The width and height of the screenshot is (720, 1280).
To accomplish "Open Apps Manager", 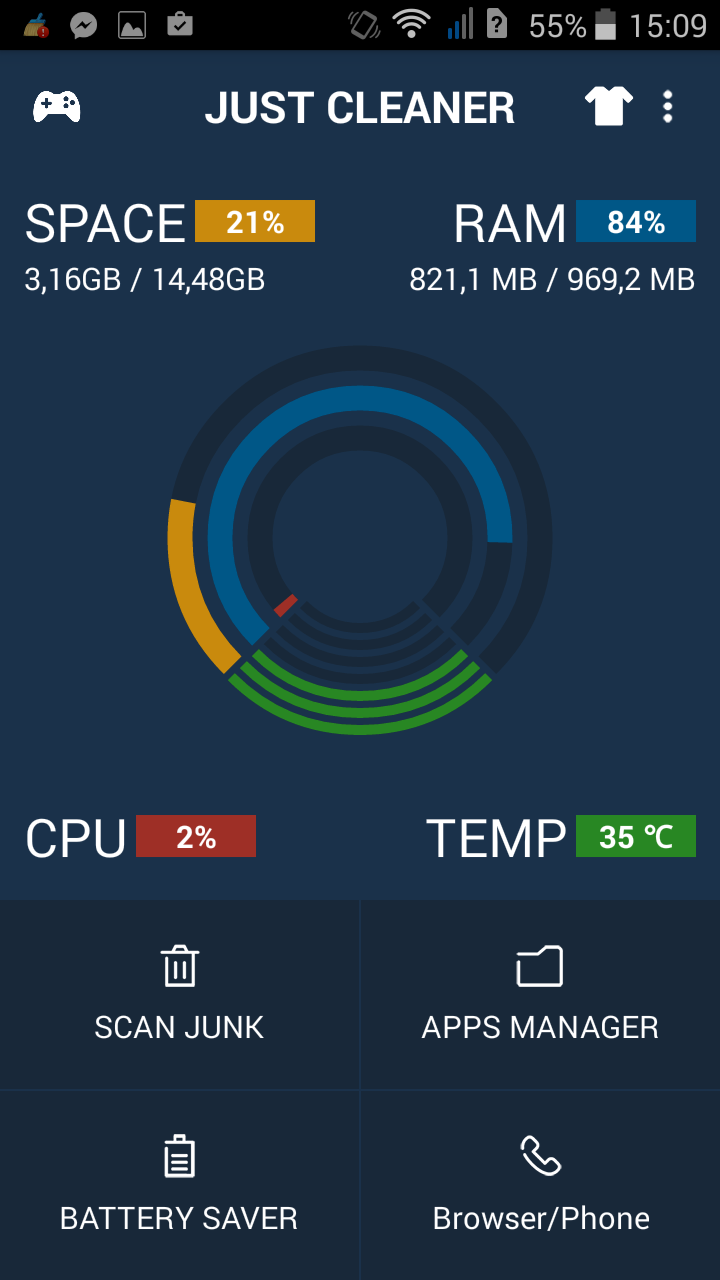I will coord(540,995).
